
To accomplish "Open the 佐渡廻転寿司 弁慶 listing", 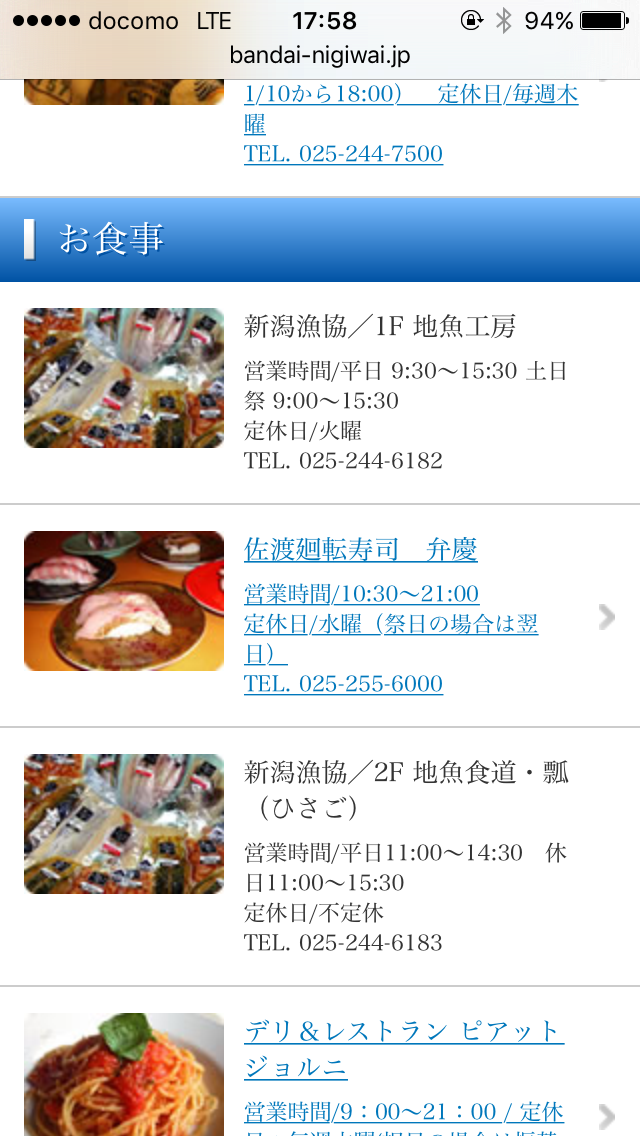I will [x=361, y=550].
